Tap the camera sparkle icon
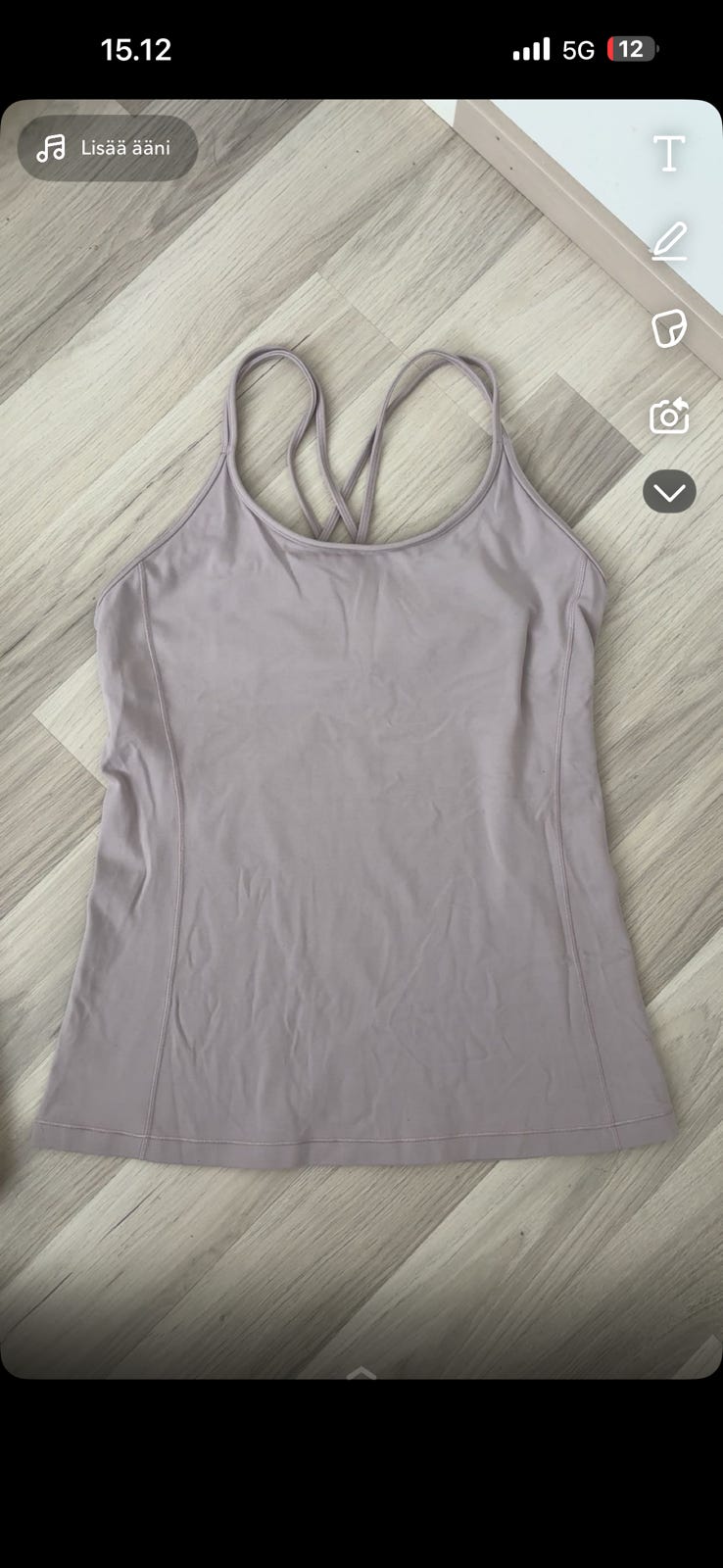 click(x=669, y=416)
